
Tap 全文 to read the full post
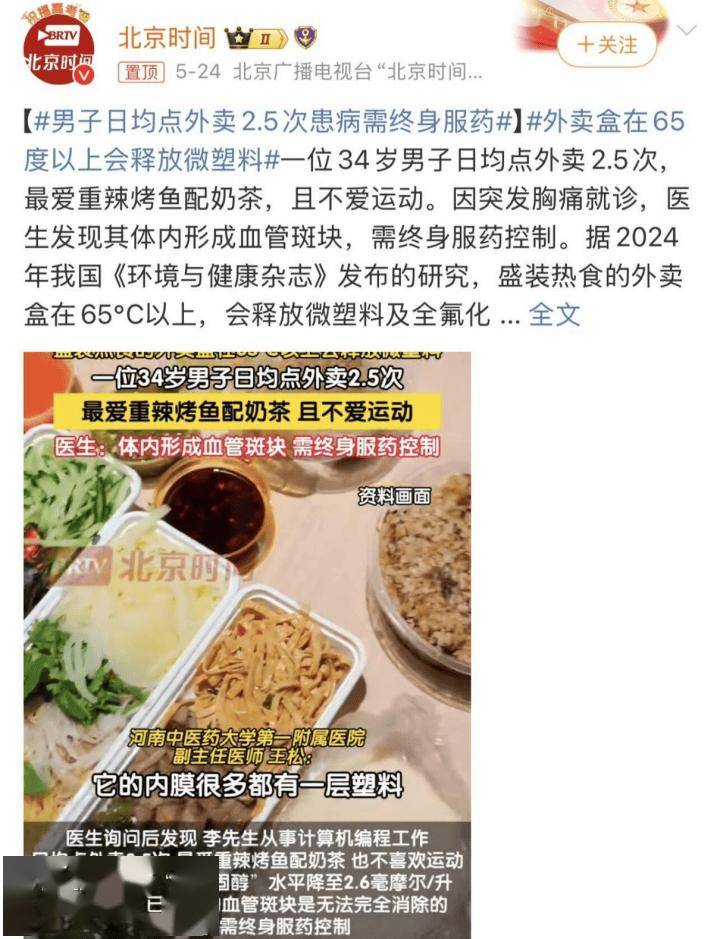point(554,314)
